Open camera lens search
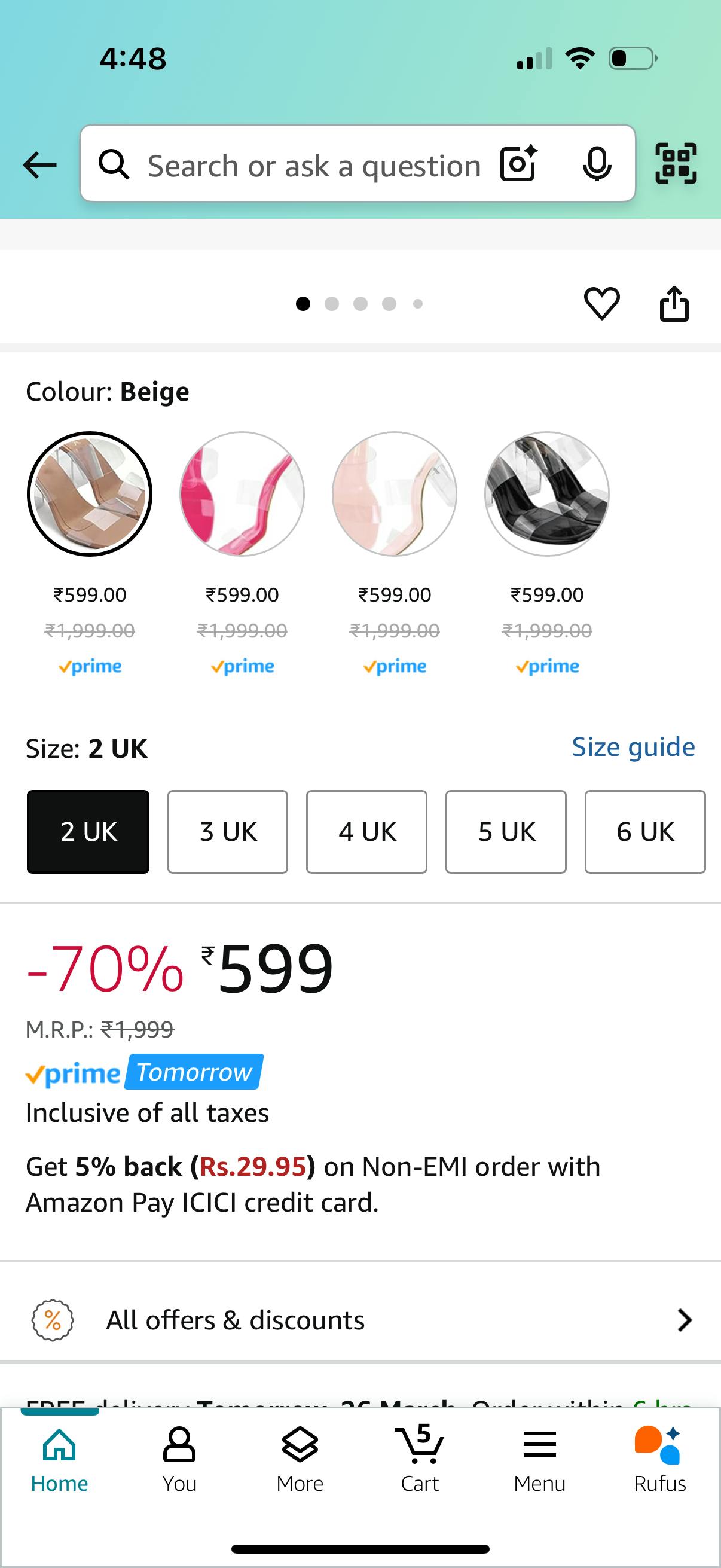Screen dimensions: 721x1568 point(518,164)
